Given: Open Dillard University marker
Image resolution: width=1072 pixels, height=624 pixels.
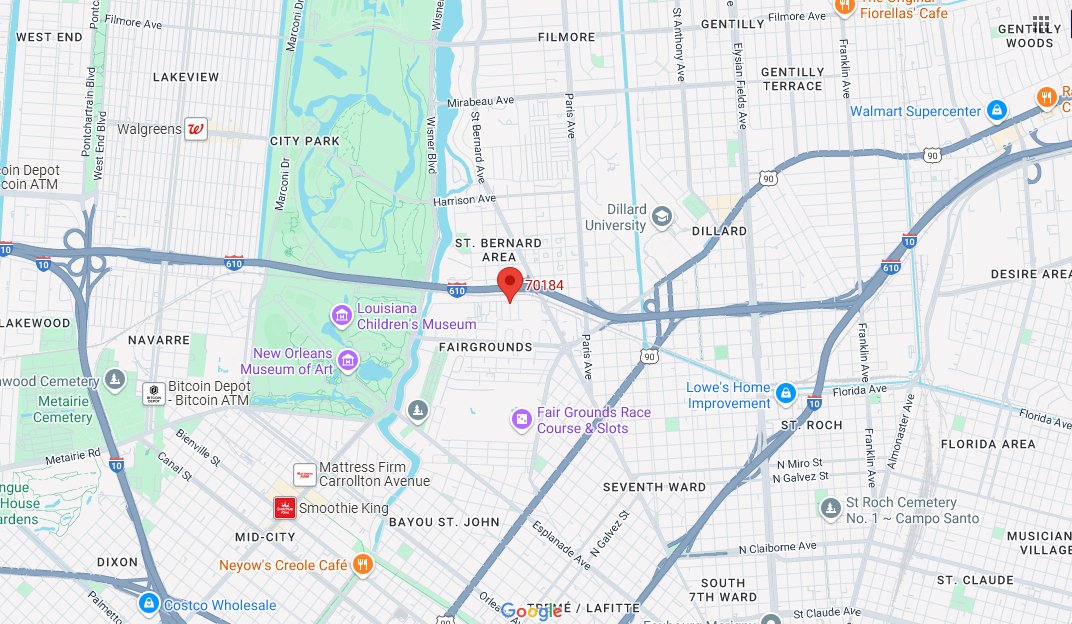Looking at the screenshot, I should pos(661,217).
